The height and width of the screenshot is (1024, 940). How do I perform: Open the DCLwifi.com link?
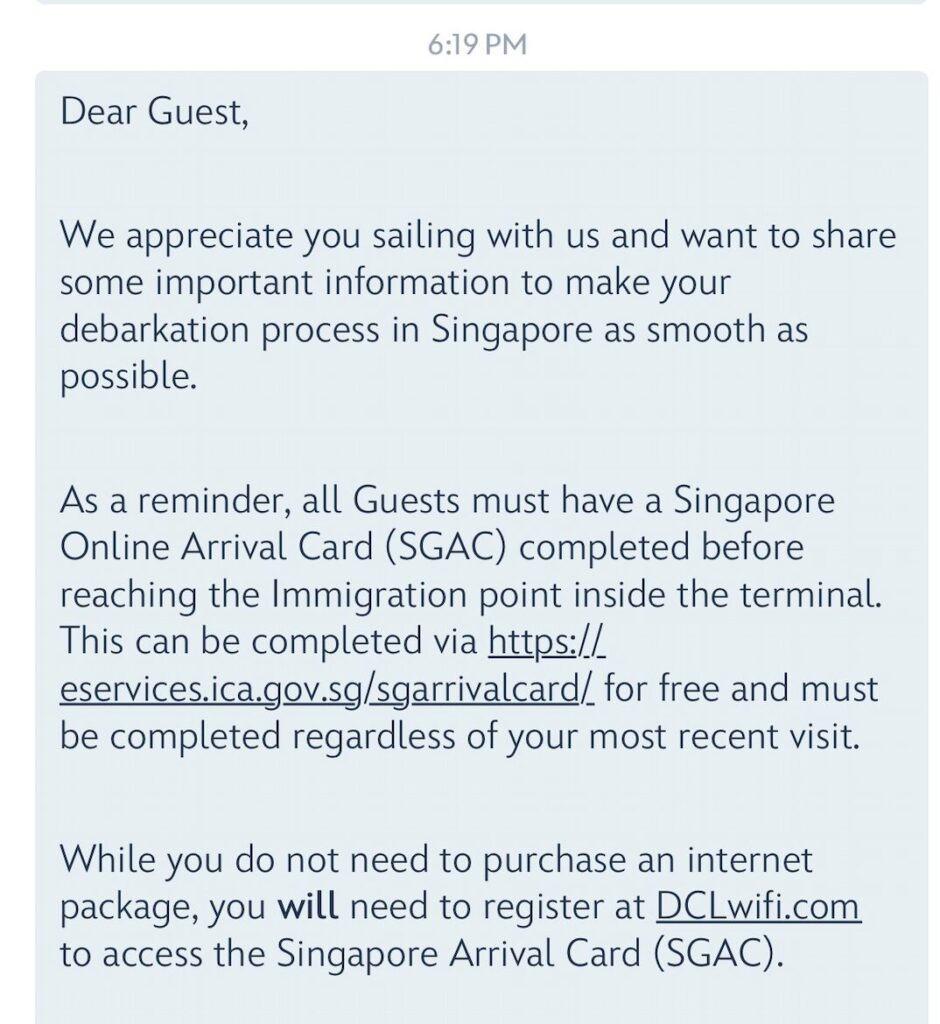coord(758,906)
